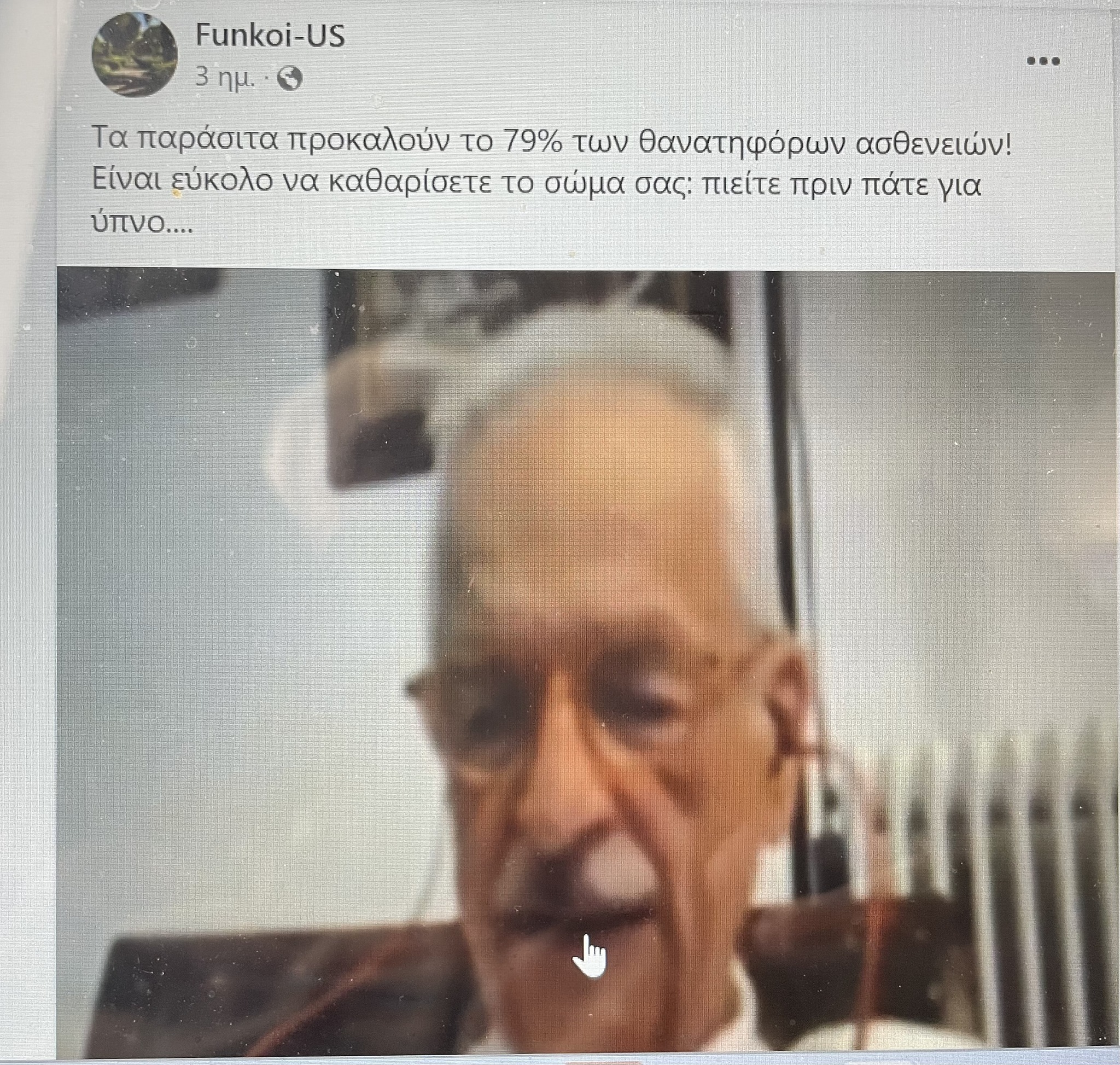This screenshot has width=1120, height=1065.
Task: Open the post's three-dot options menu
Action: (1043, 61)
